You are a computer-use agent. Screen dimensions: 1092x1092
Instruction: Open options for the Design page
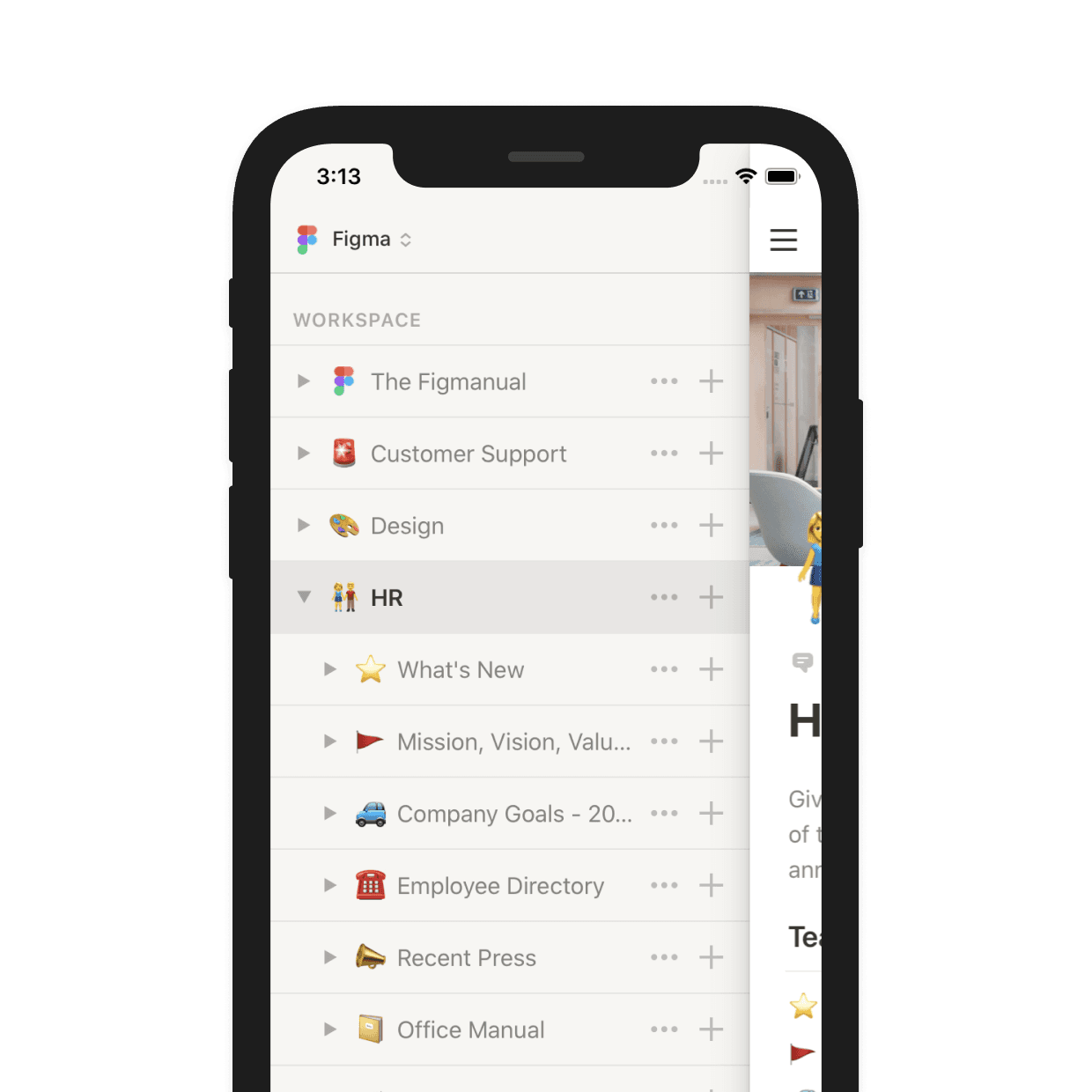[664, 526]
